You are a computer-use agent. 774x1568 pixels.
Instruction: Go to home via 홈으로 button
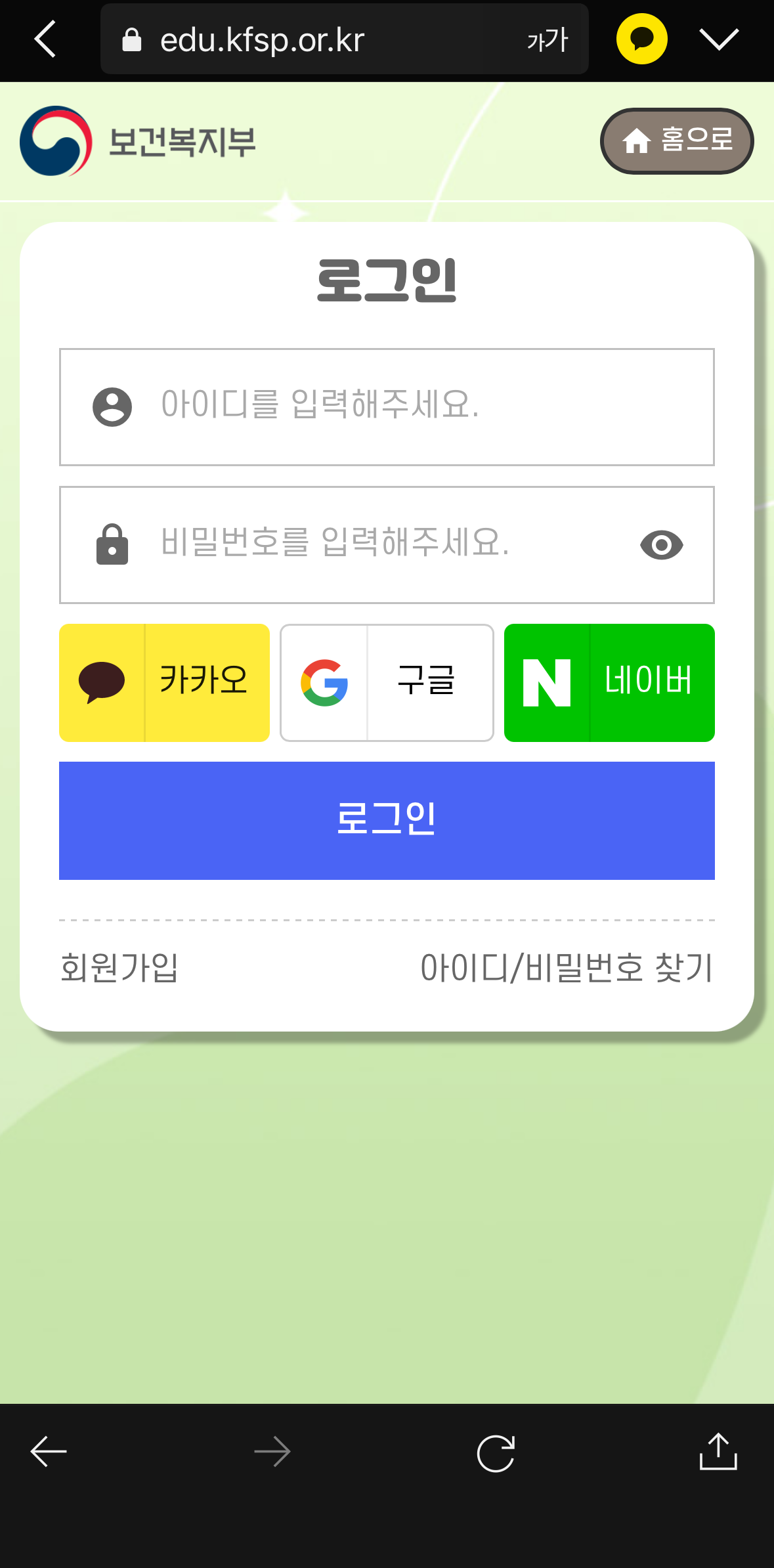676,141
